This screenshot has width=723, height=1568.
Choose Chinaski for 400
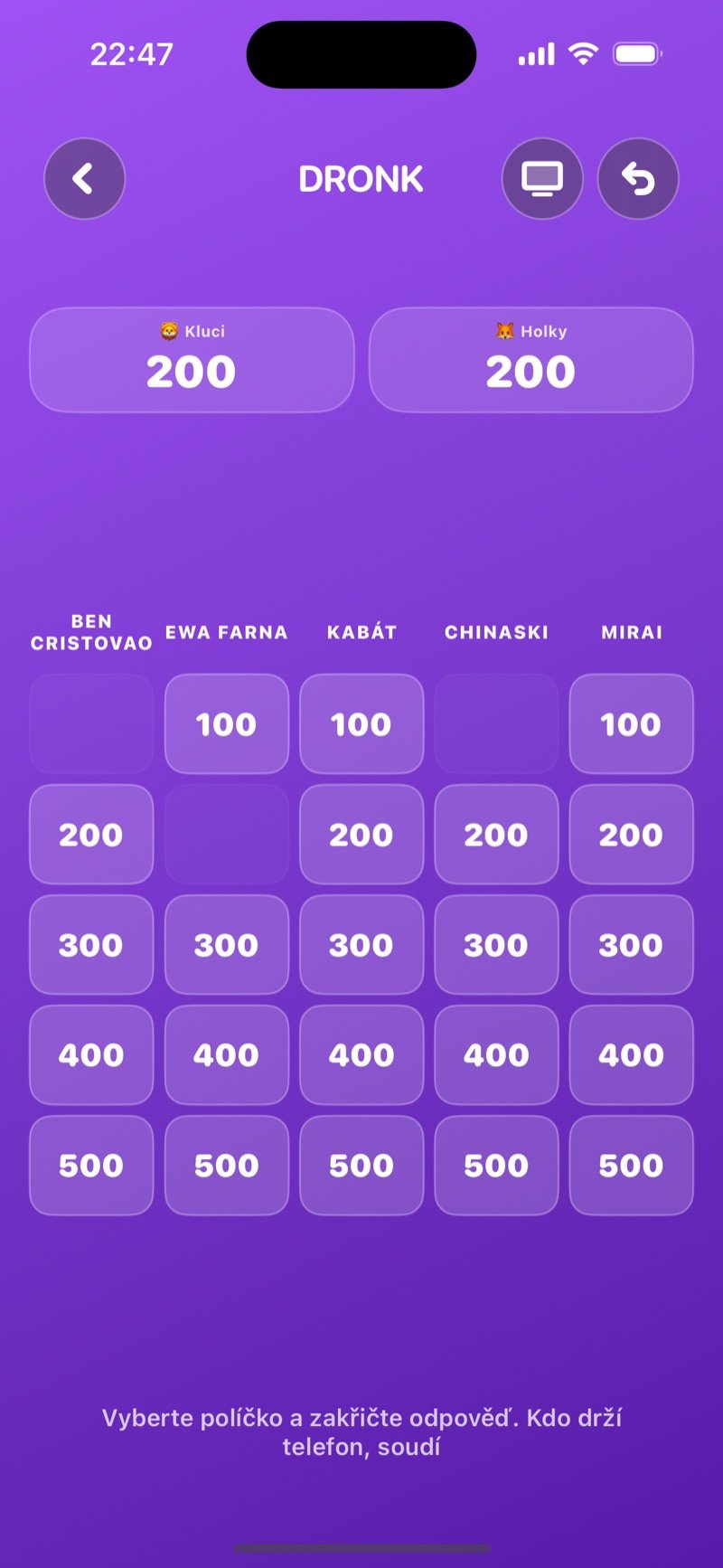496,1054
